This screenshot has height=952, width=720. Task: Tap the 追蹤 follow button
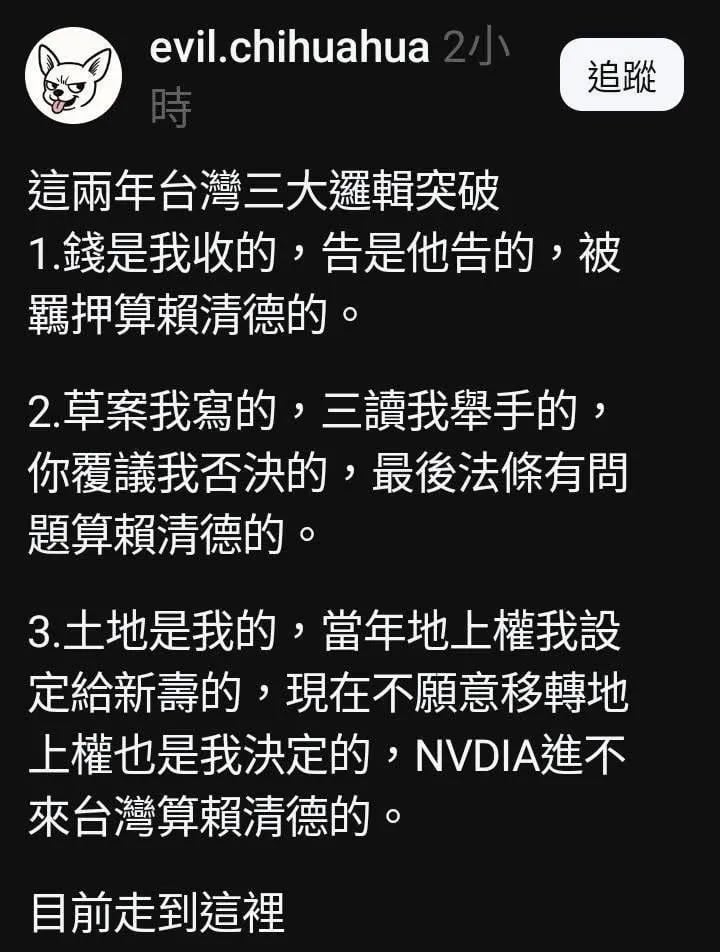(x=621, y=75)
